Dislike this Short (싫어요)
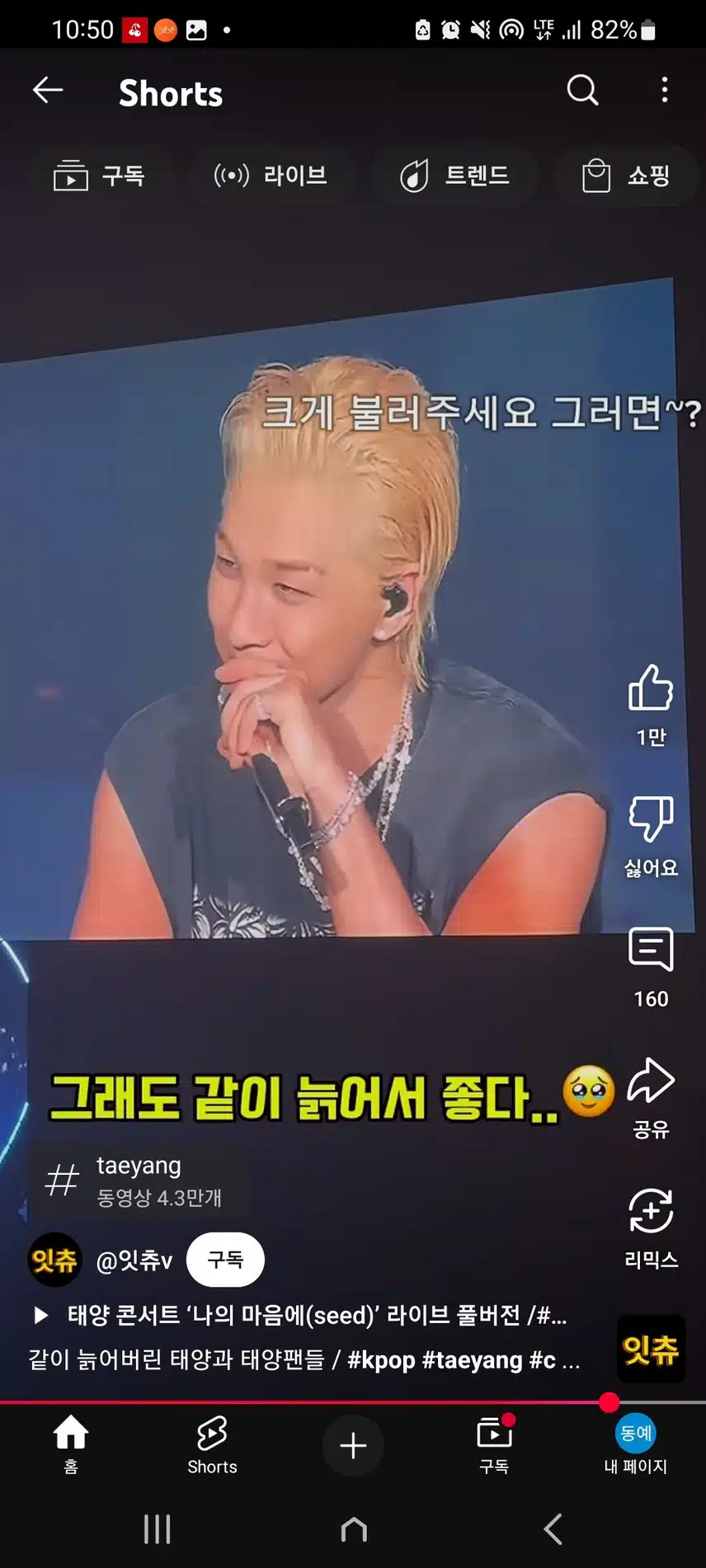 tap(651, 819)
